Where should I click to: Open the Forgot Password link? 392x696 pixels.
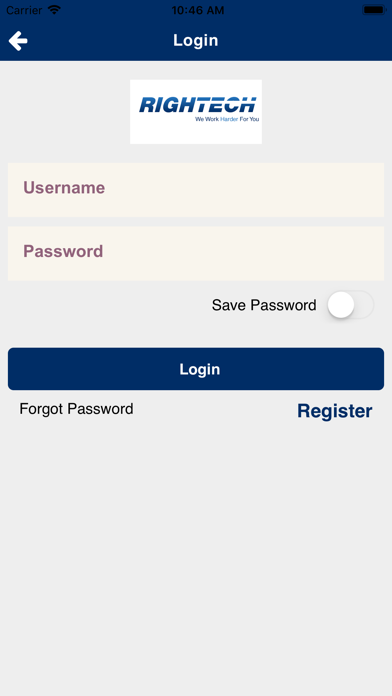coord(76,409)
